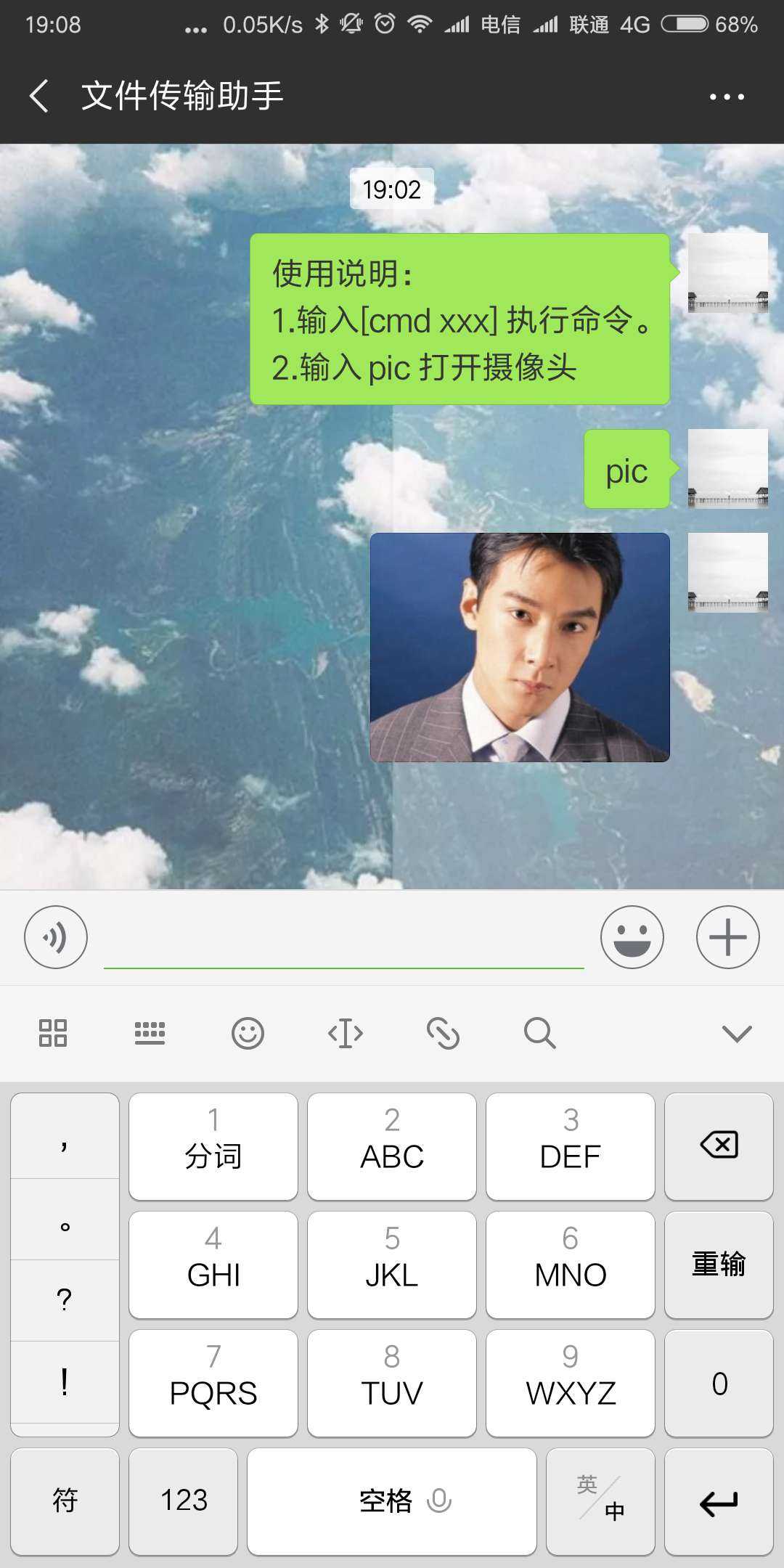784x1568 pixels.
Task: Open keyboard emoticon picker
Action: (248, 1033)
